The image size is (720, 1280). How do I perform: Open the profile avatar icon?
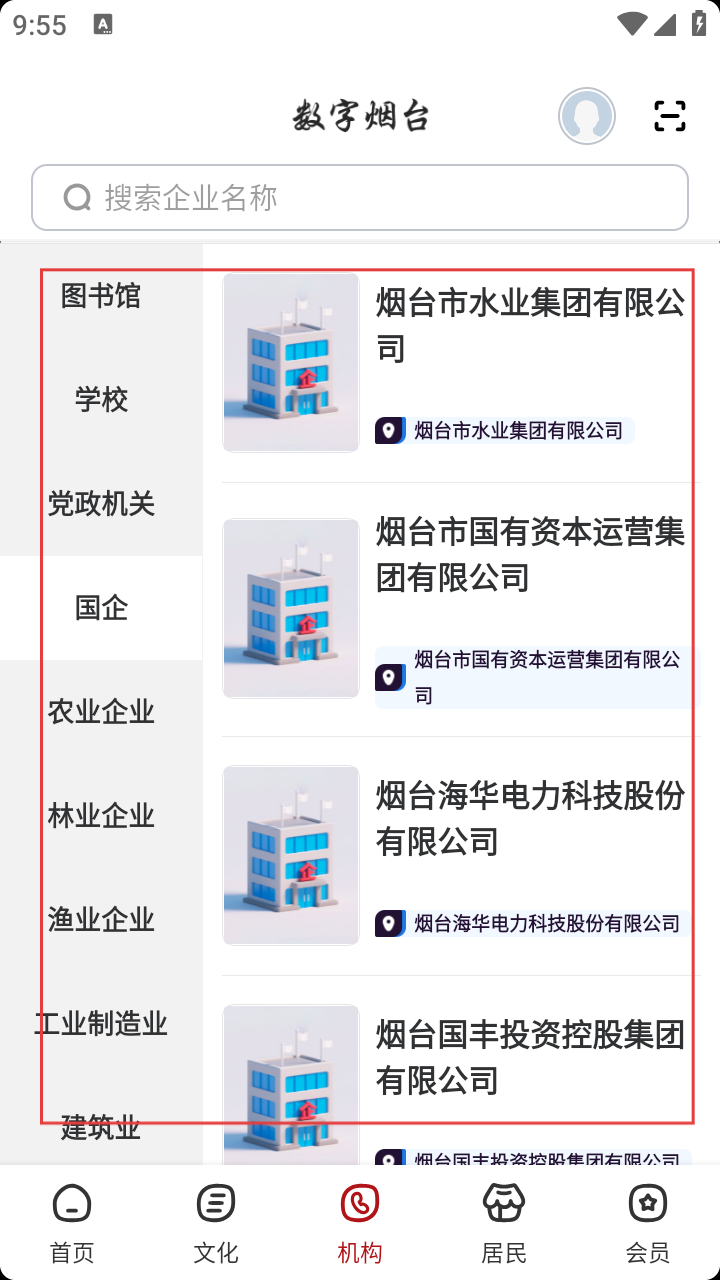(587, 117)
